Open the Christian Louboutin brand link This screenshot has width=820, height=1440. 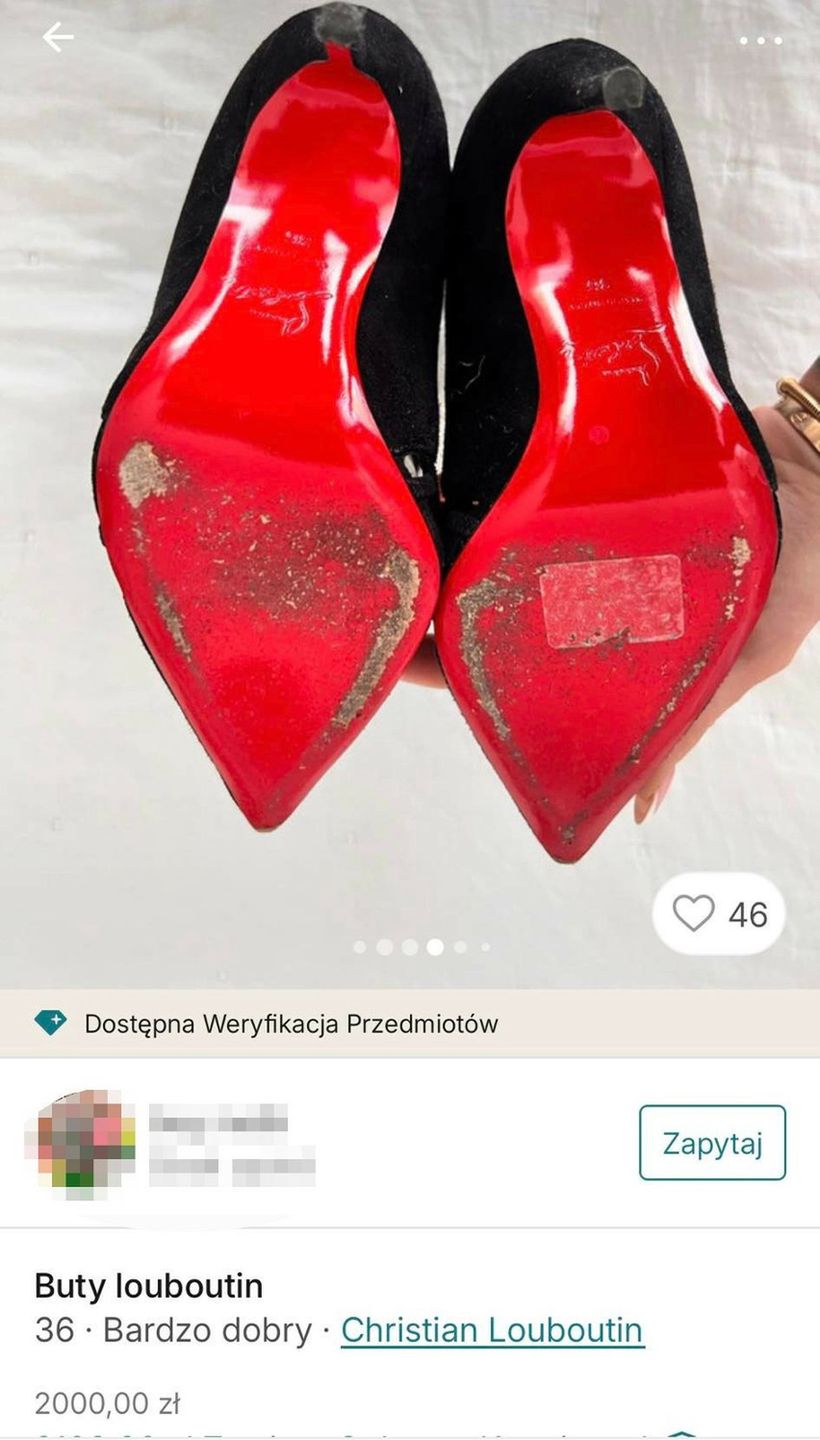(492, 1331)
